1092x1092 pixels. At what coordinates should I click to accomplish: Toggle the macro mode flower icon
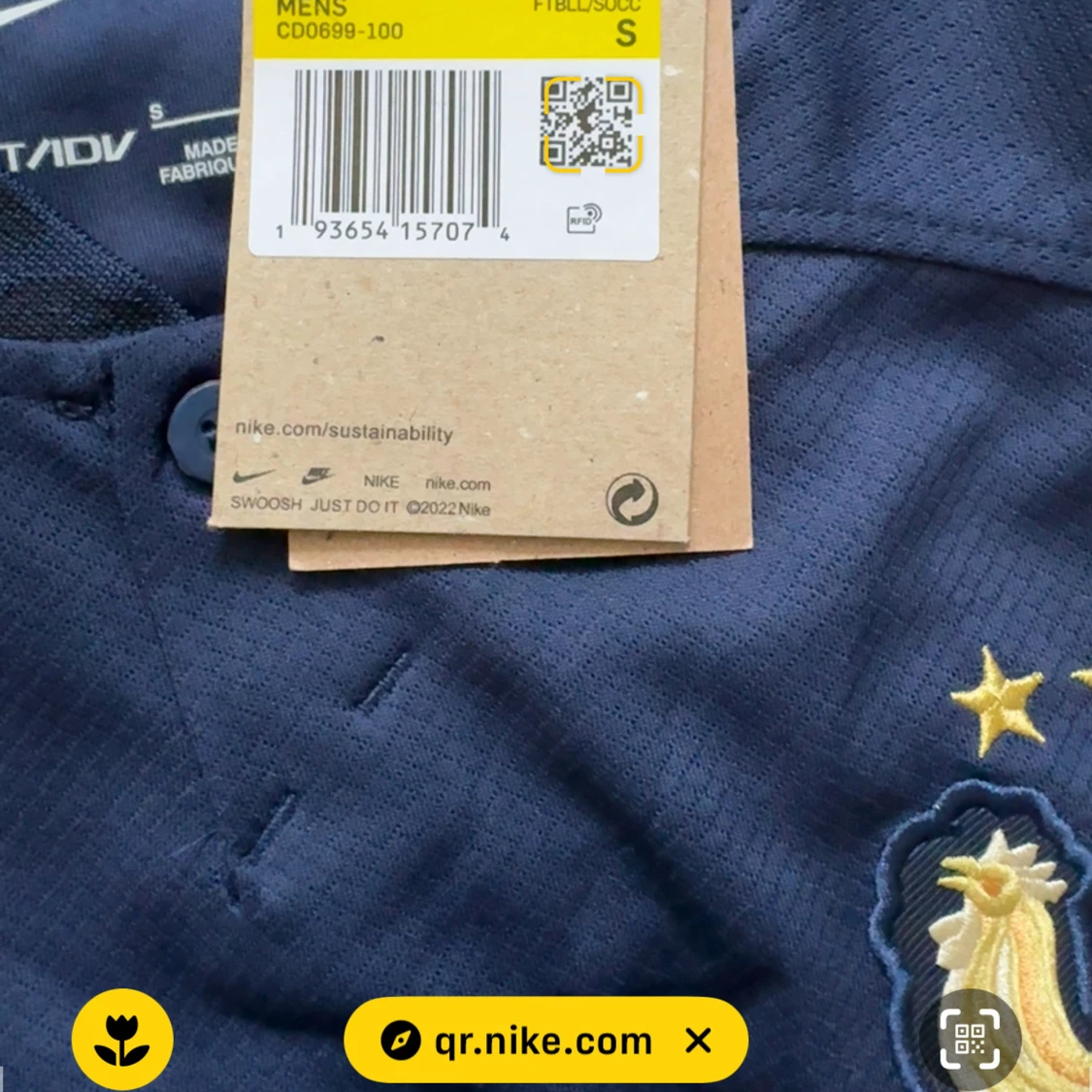pyautogui.click(x=122, y=1040)
